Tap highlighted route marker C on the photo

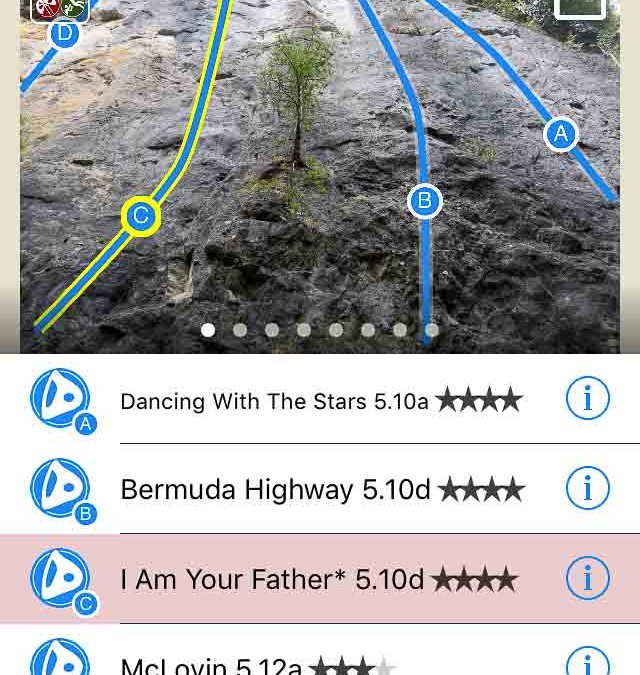(x=141, y=216)
